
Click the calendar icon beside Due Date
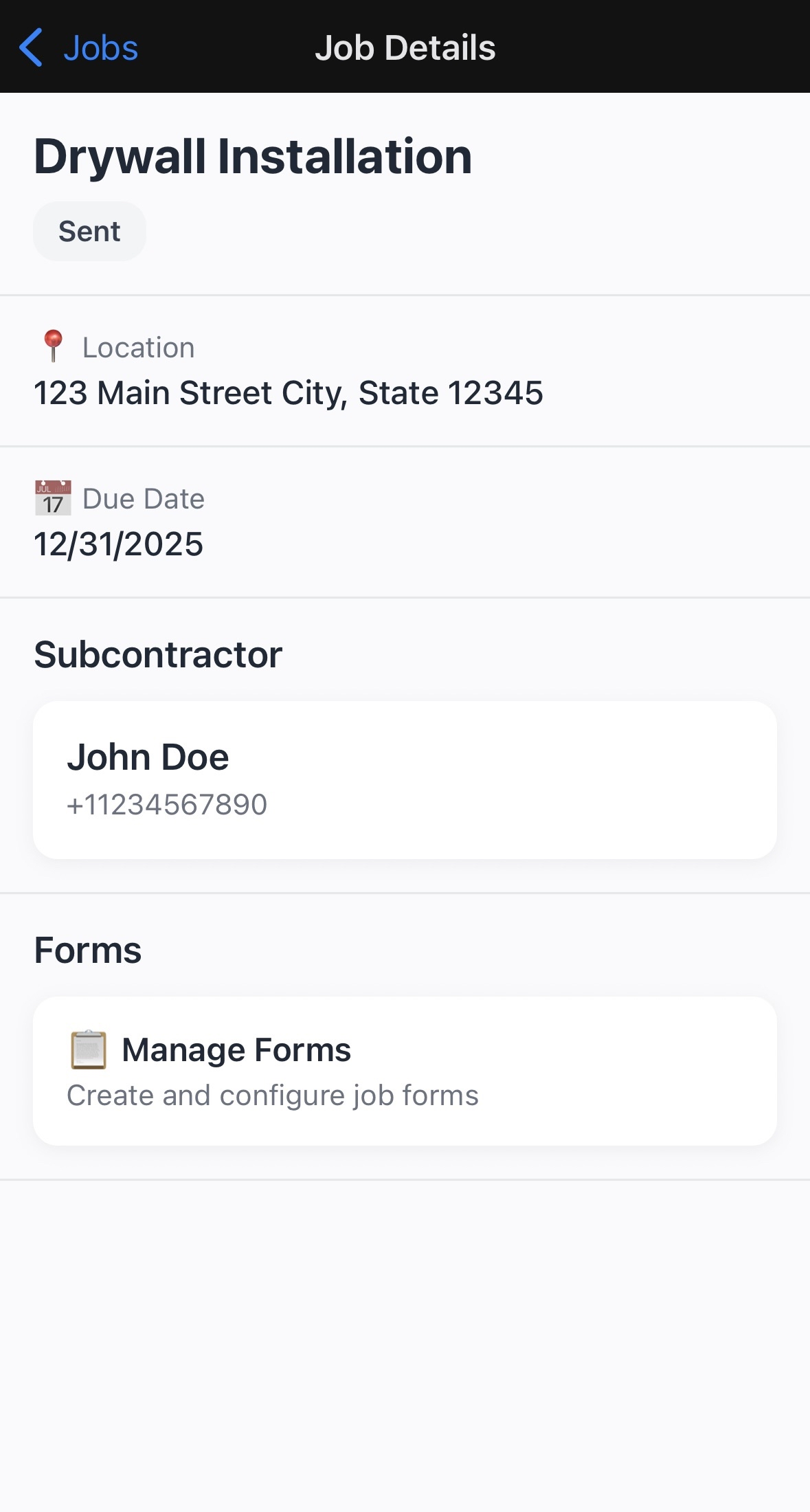click(53, 498)
